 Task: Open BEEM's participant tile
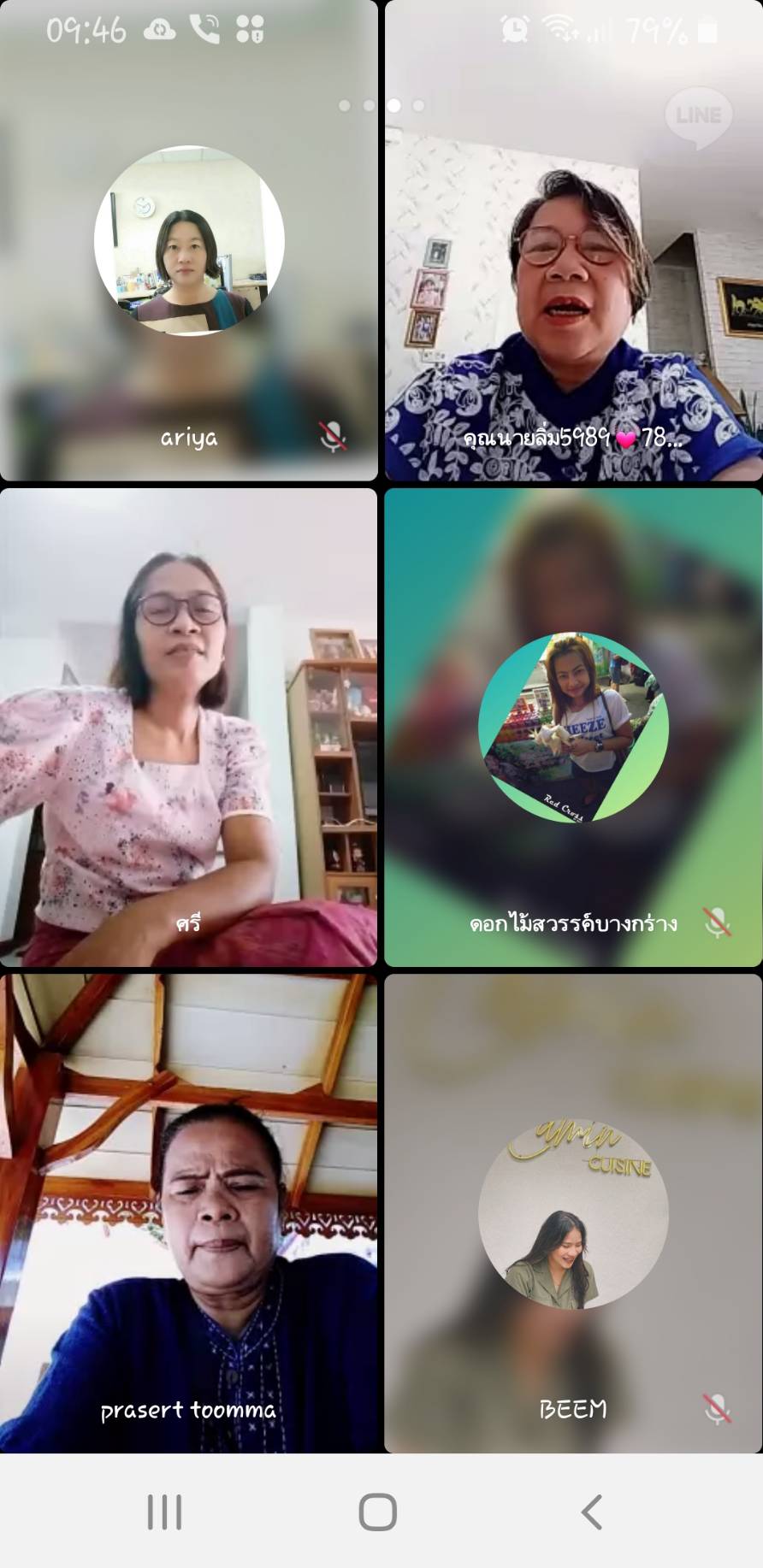573,1213
